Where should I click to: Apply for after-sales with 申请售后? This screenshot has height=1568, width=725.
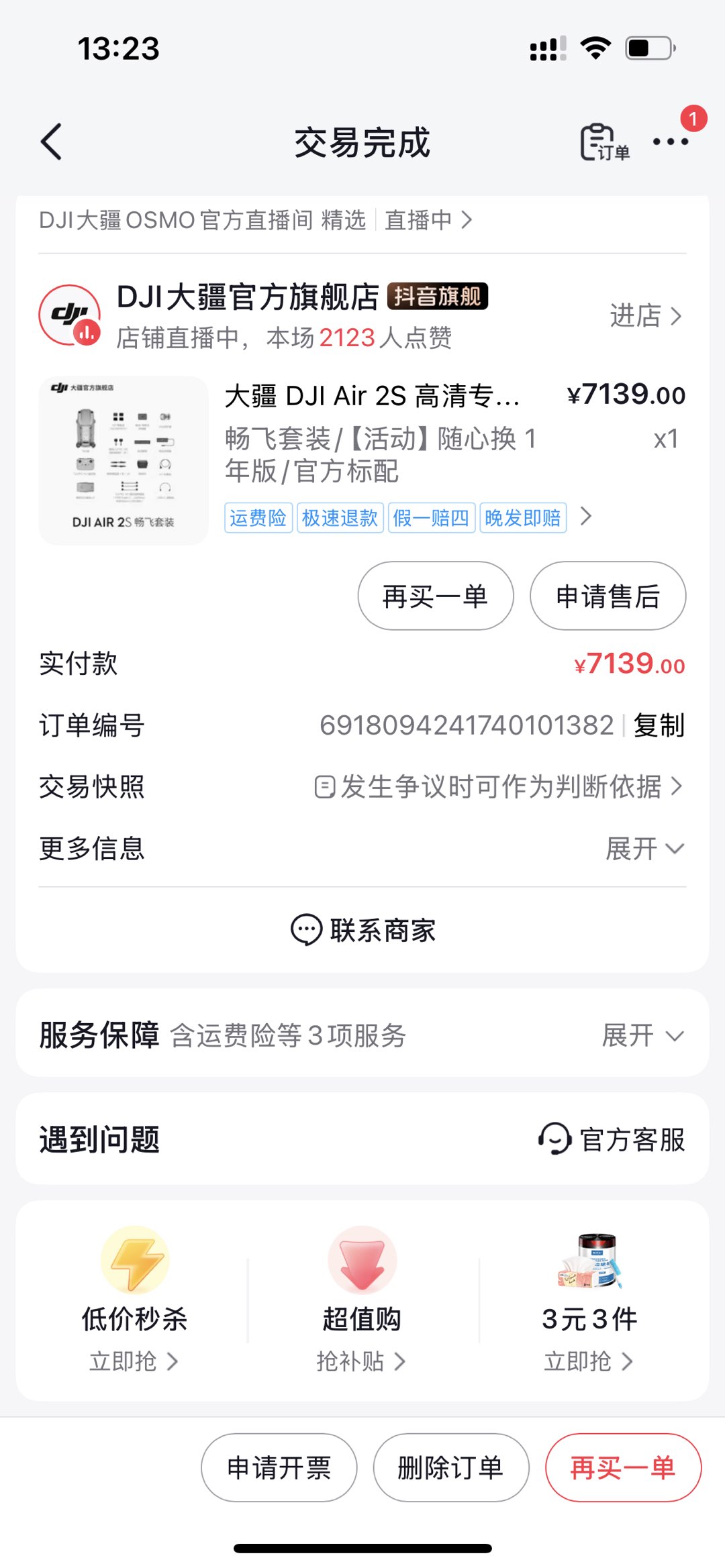click(608, 596)
